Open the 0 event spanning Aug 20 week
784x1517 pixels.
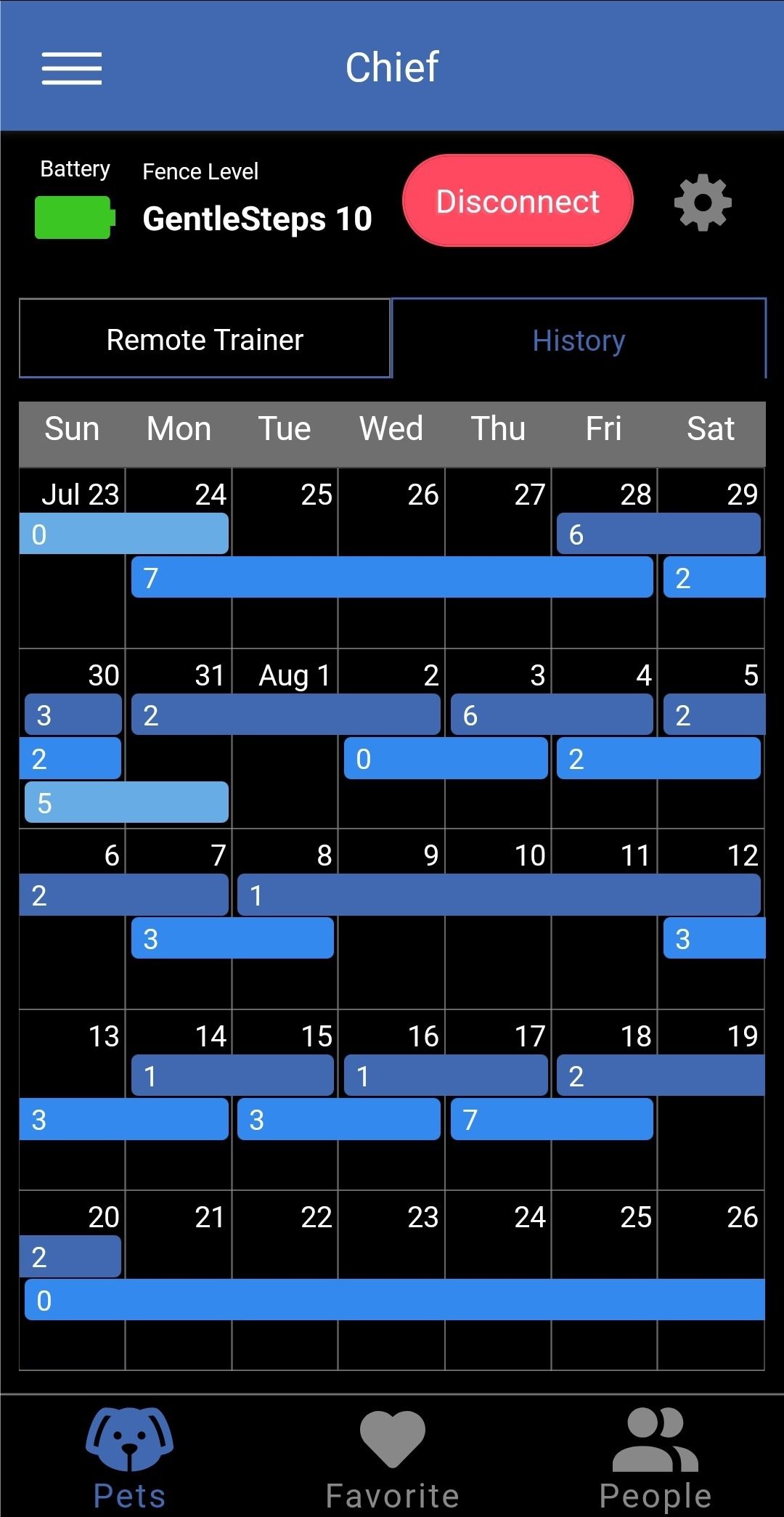click(x=395, y=1300)
